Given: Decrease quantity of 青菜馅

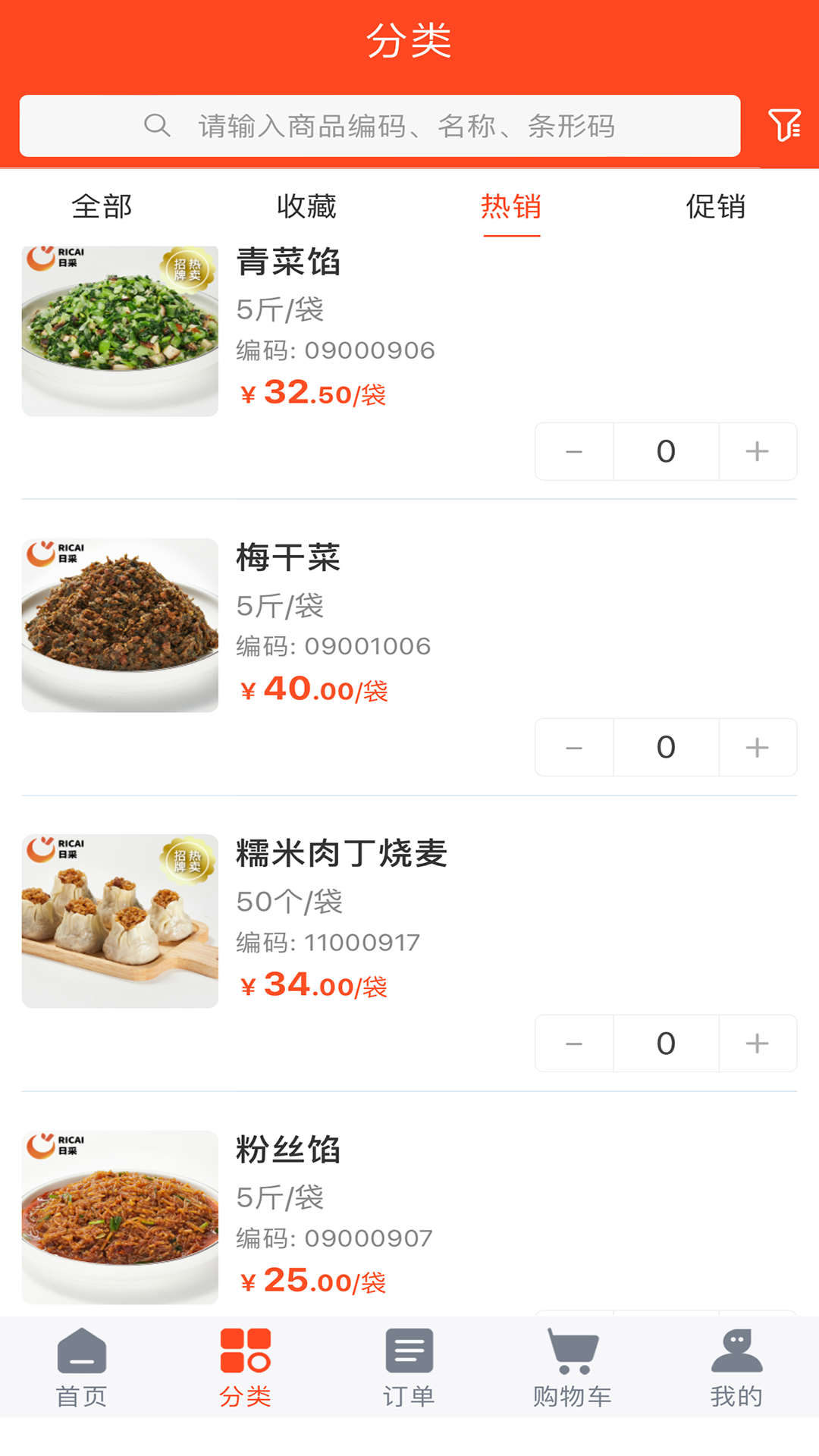Looking at the screenshot, I should (x=574, y=452).
